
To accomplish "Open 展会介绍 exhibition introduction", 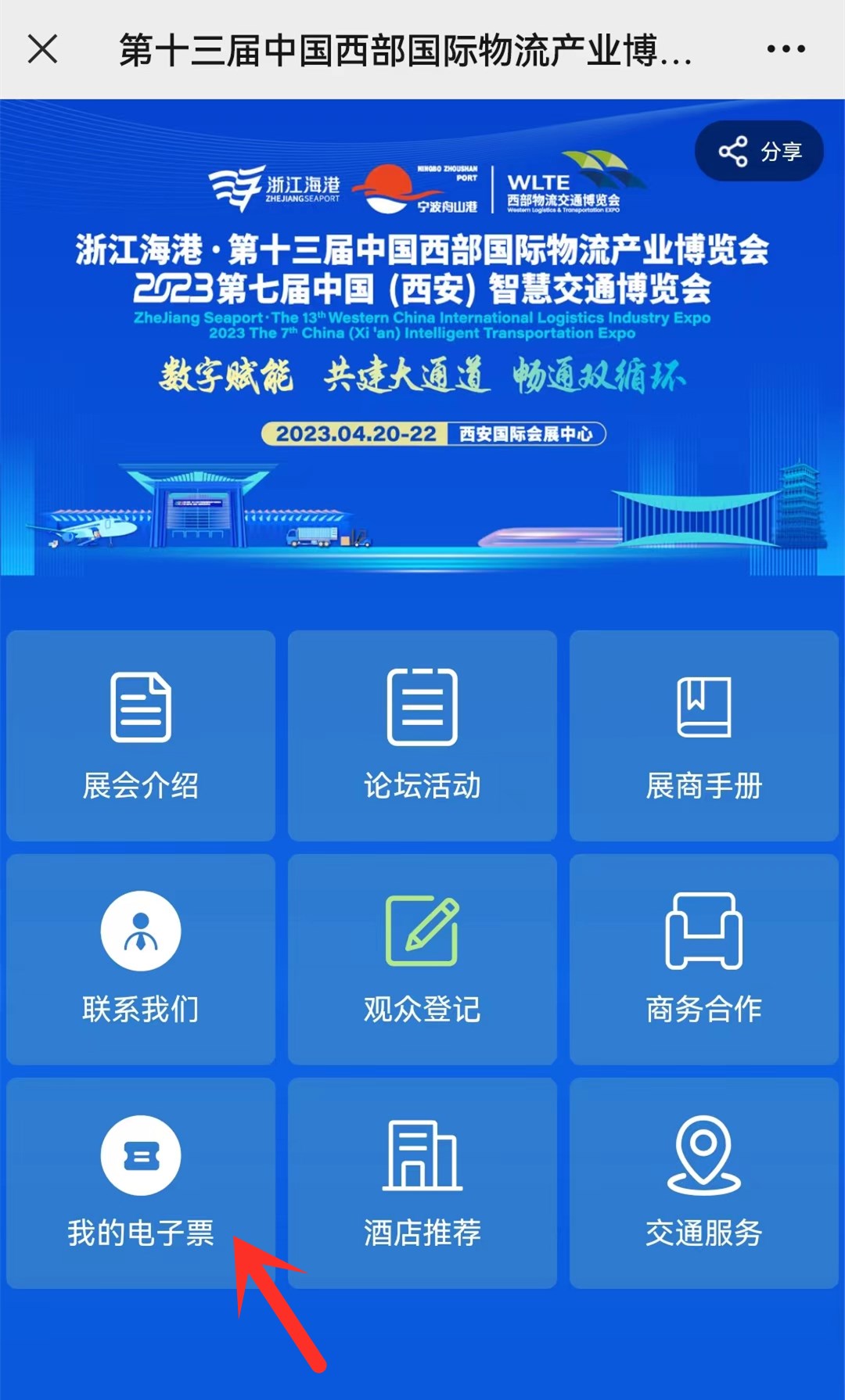I will (x=141, y=735).
